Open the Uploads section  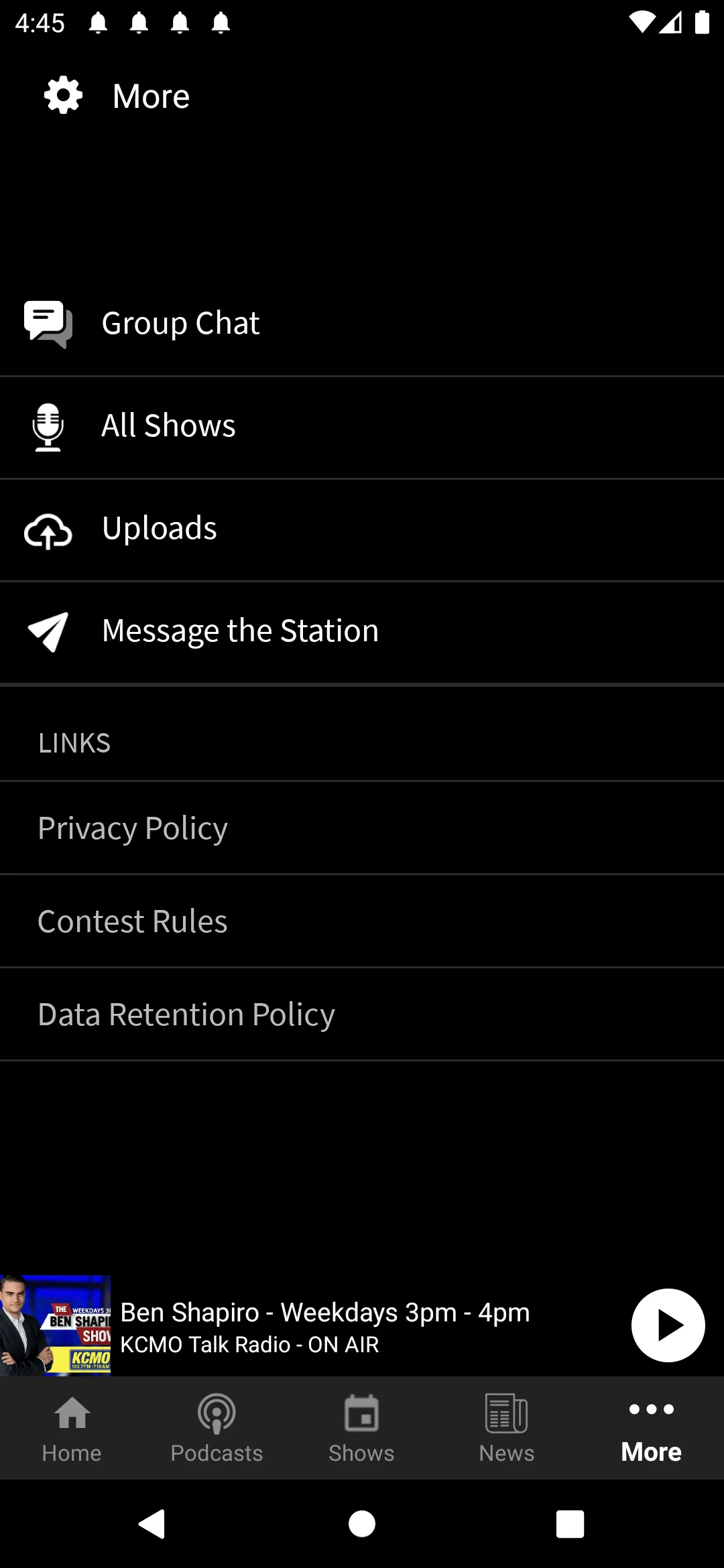coord(160,529)
